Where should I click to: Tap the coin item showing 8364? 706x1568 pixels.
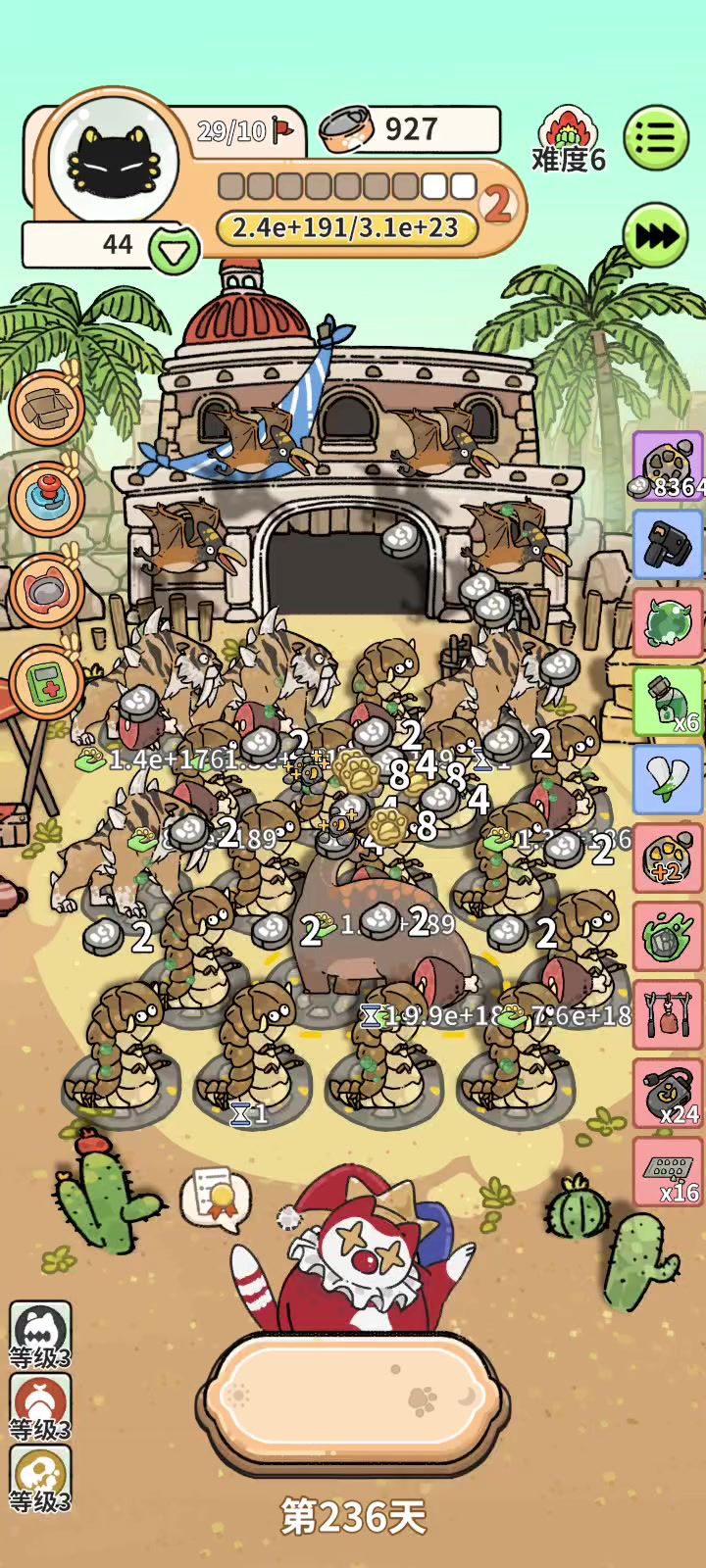coord(669,466)
